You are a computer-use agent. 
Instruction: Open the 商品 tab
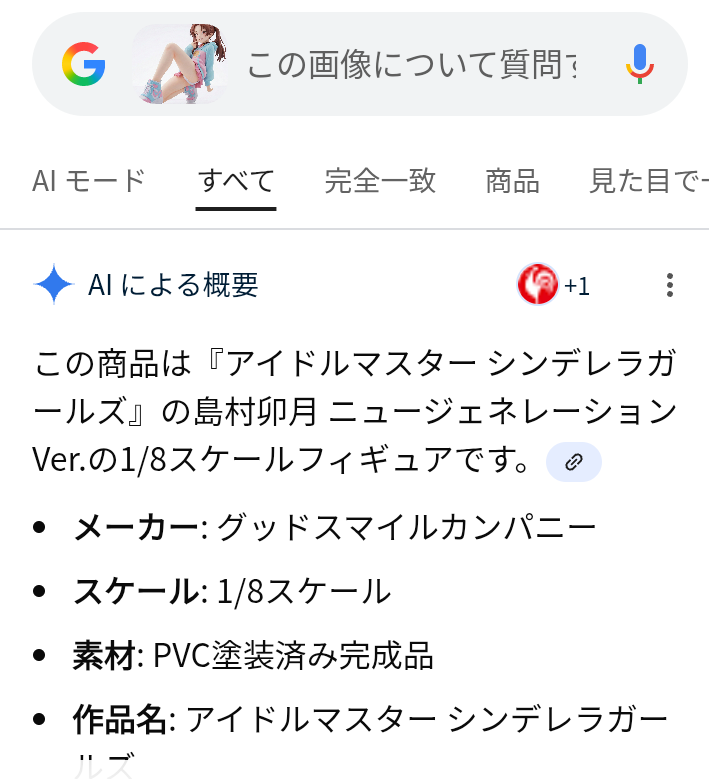coord(512,181)
